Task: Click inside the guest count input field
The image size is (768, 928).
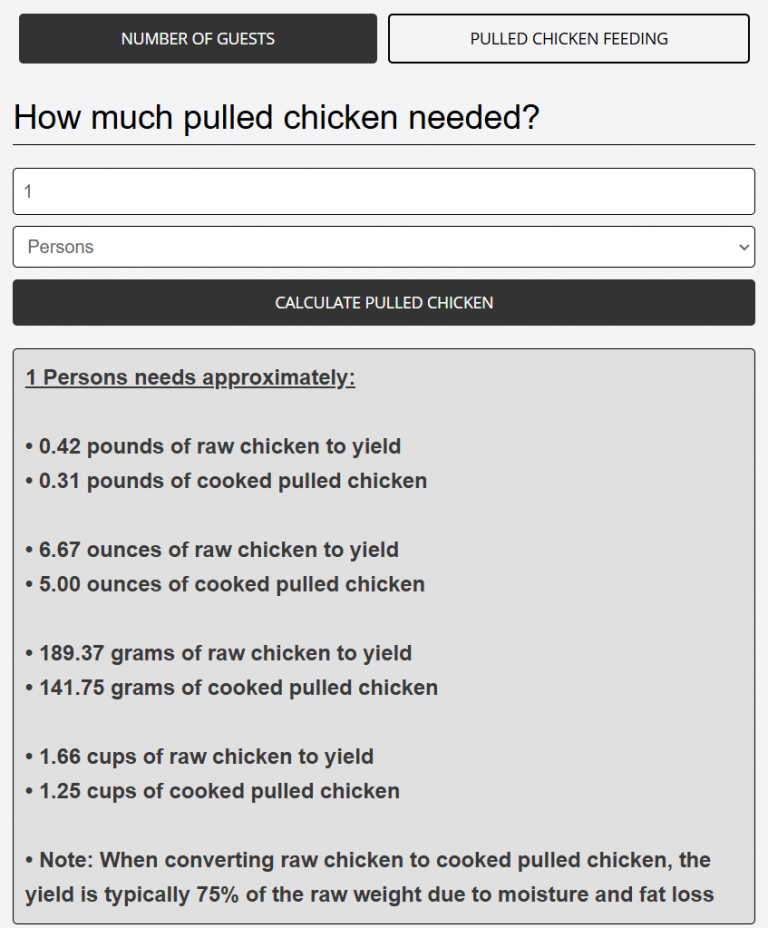Action: tap(383, 191)
